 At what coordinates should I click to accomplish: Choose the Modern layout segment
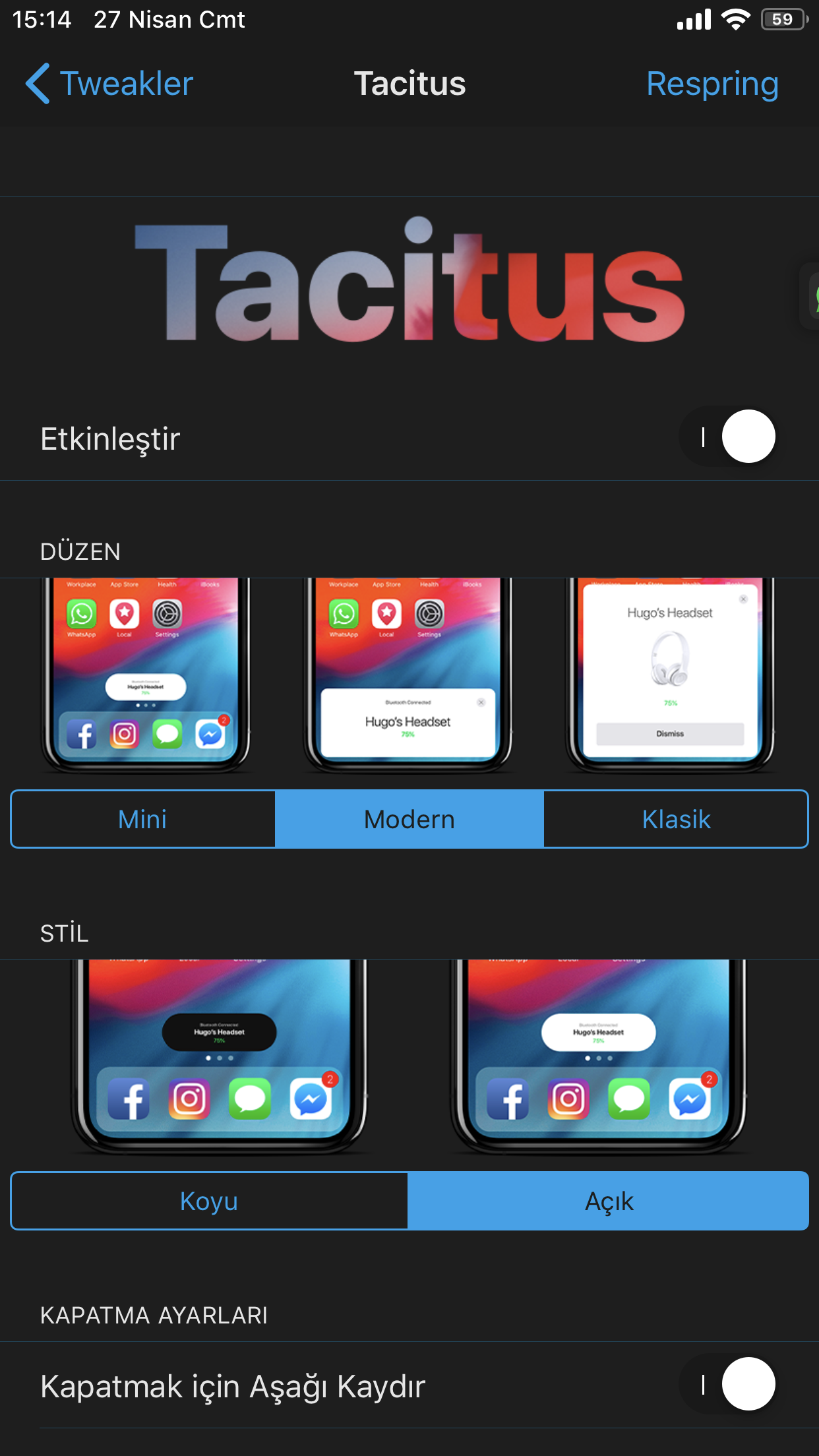coord(409,819)
